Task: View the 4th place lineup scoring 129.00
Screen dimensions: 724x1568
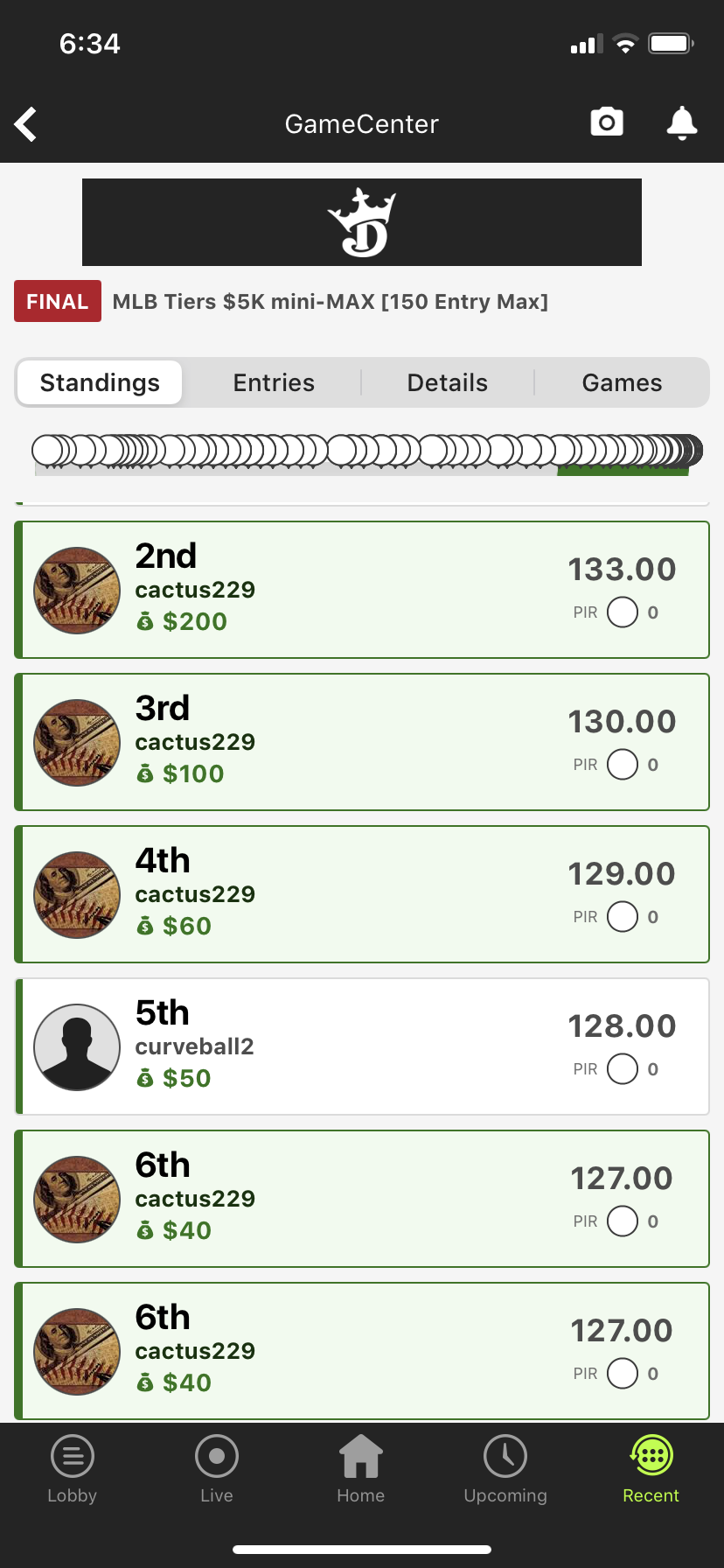Action: click(x=362, y=894)
